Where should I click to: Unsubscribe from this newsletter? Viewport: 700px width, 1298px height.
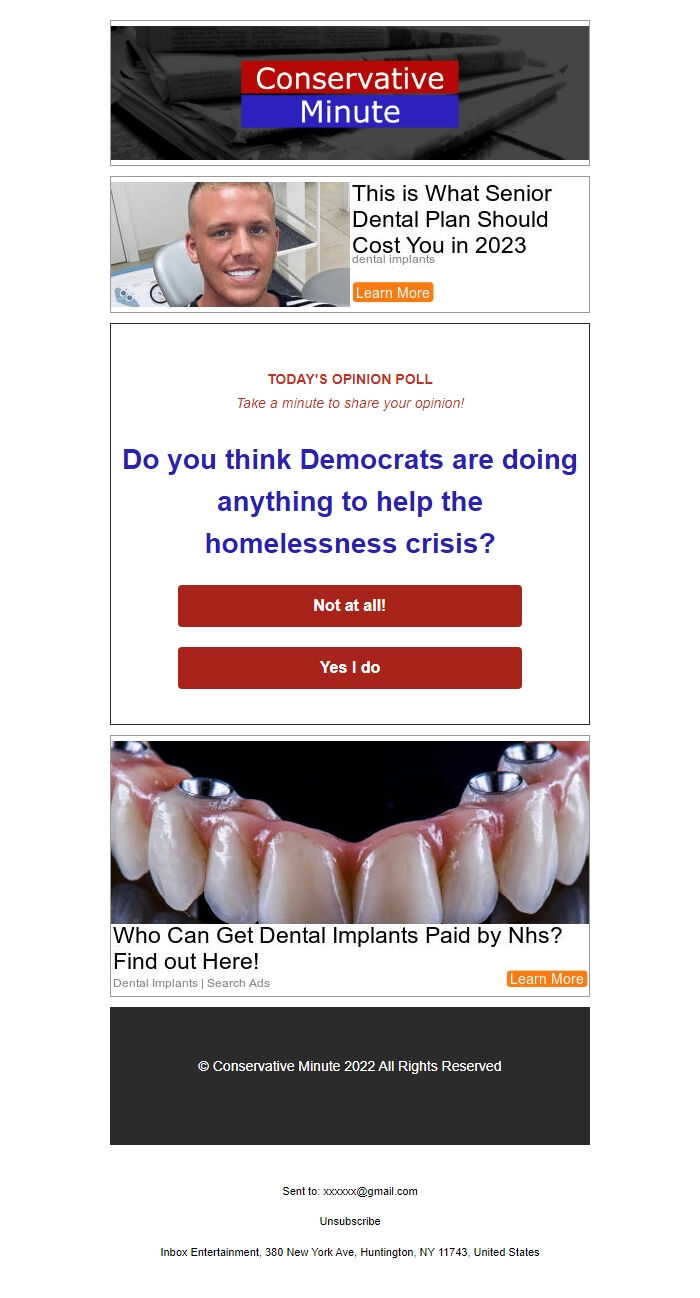coord(350,1221)
